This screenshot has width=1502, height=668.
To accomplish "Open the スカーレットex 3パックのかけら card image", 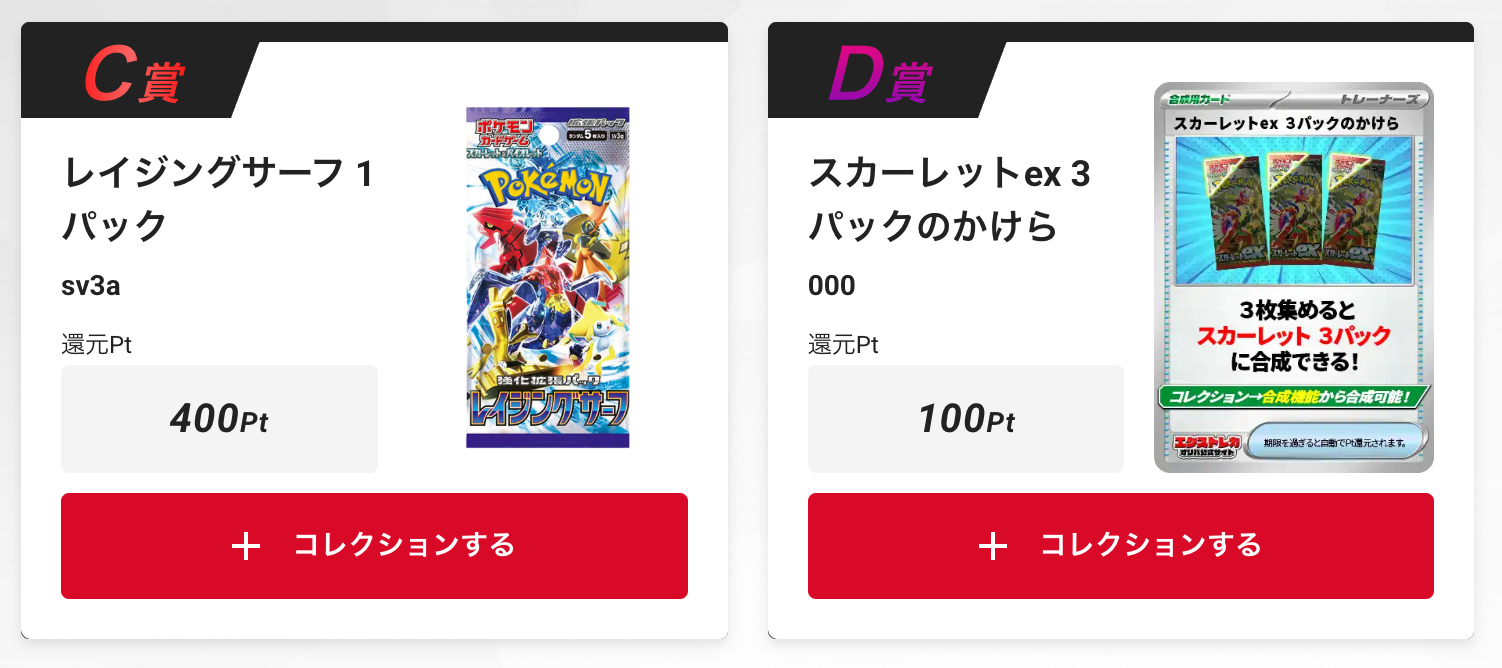I will coord(1293,277).
